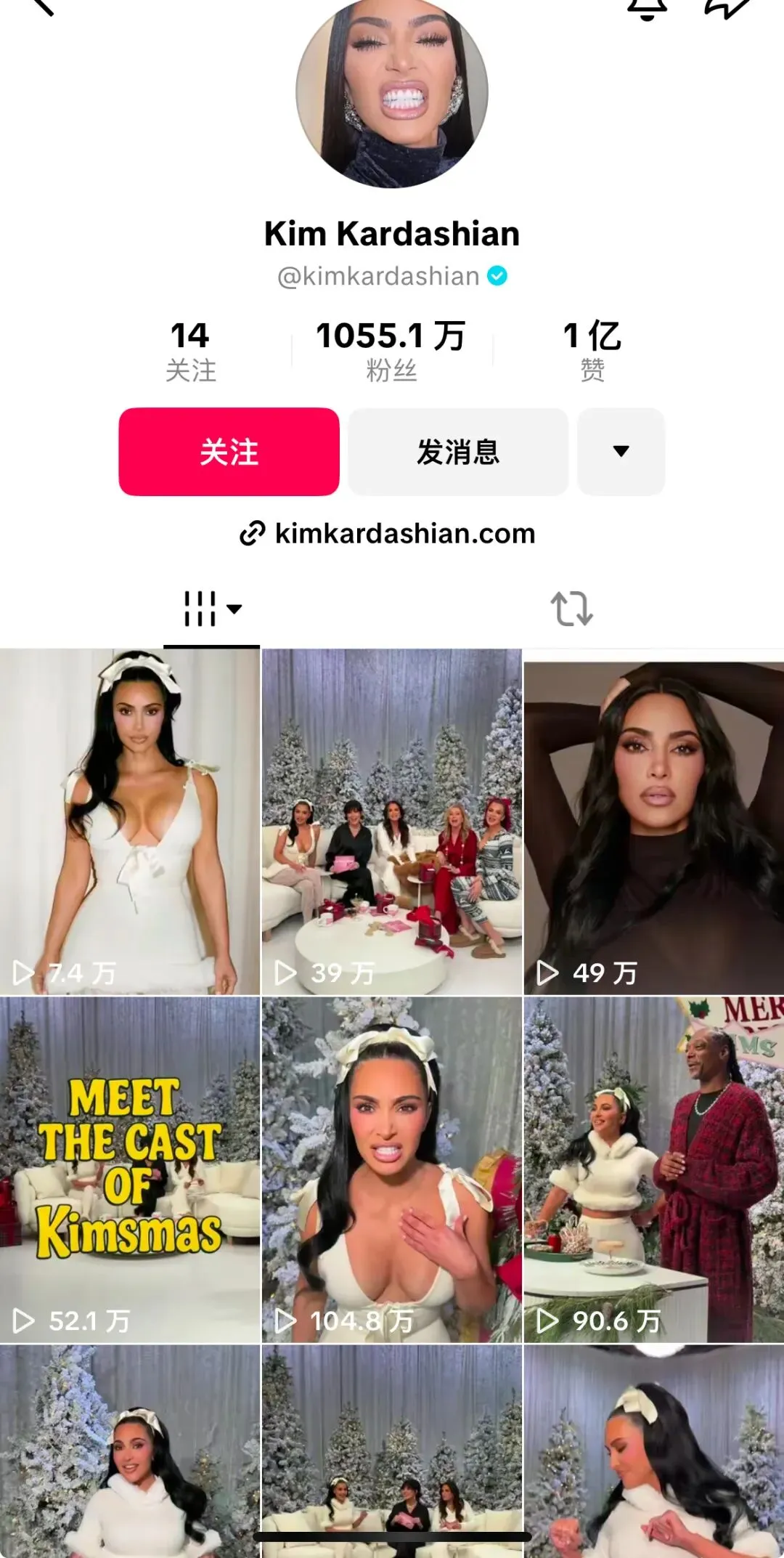Select the videos grid tab
The width and height of the screenshot is (784, 1558).
tap(211, 609)
